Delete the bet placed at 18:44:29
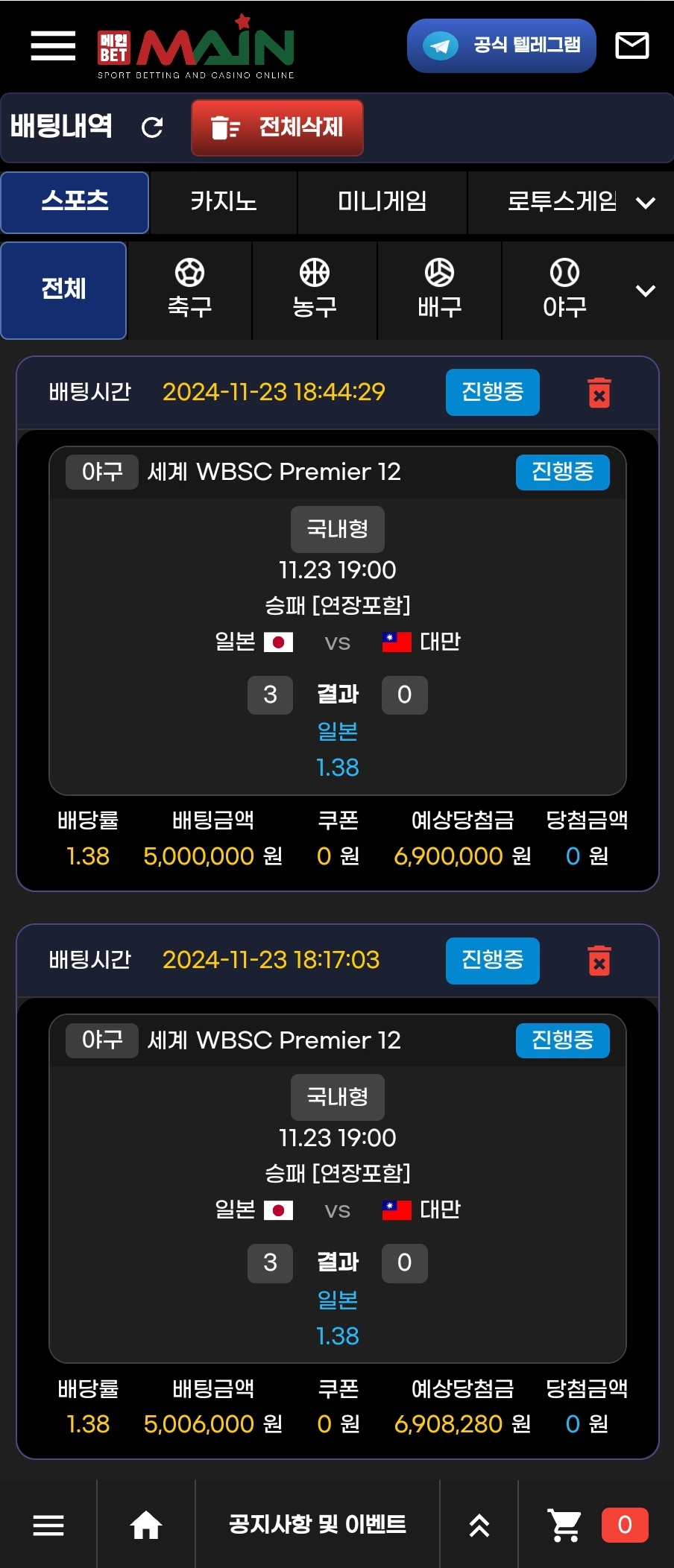 point(599,393)
